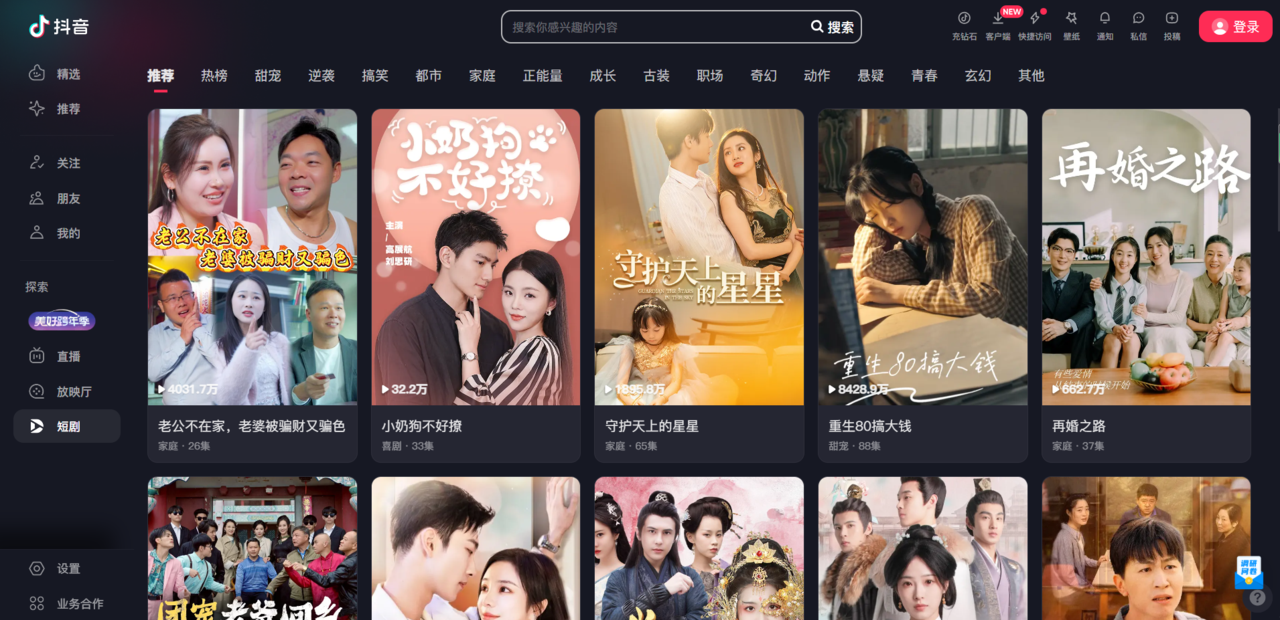
Task: Select the 古装 category tab
Action: pos(656,76)
